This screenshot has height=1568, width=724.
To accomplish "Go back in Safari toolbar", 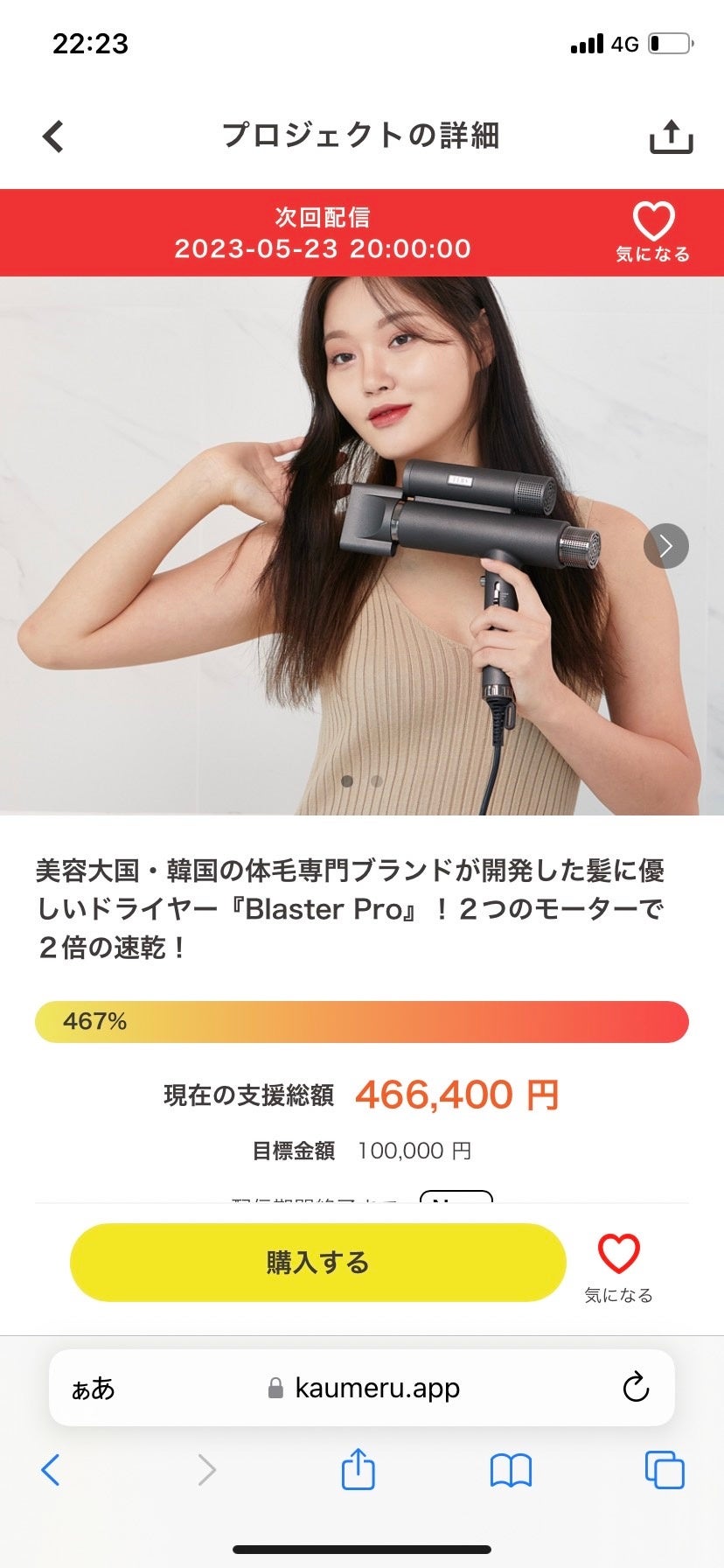I will 51,1470.
